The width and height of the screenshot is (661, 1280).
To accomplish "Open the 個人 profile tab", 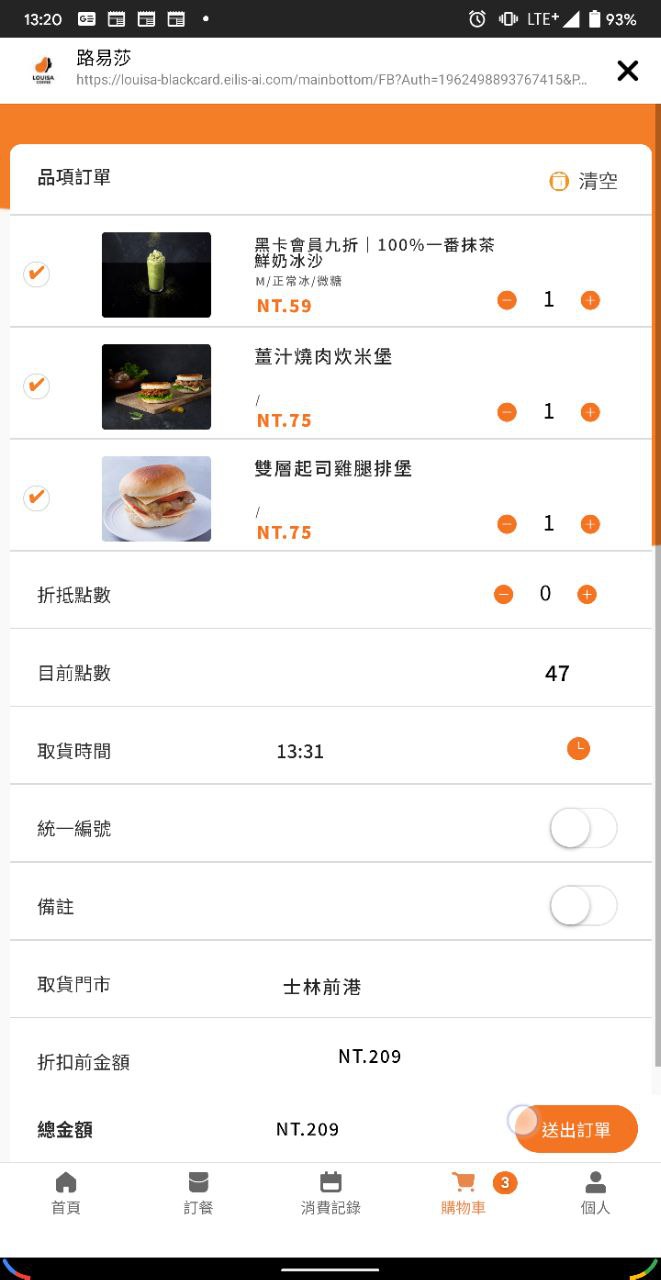I will [595, 1194].
